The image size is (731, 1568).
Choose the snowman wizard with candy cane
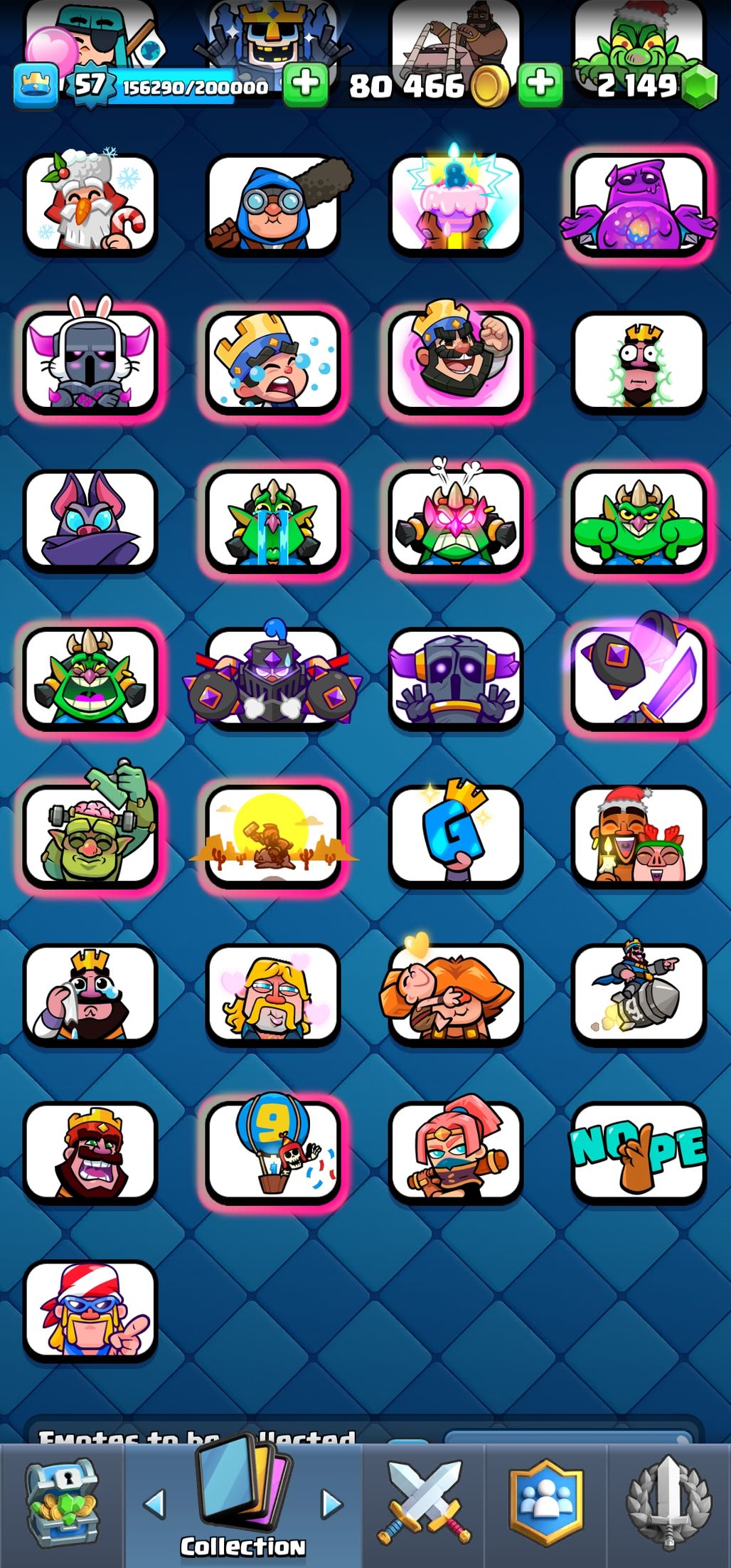(x=90, y=204)
